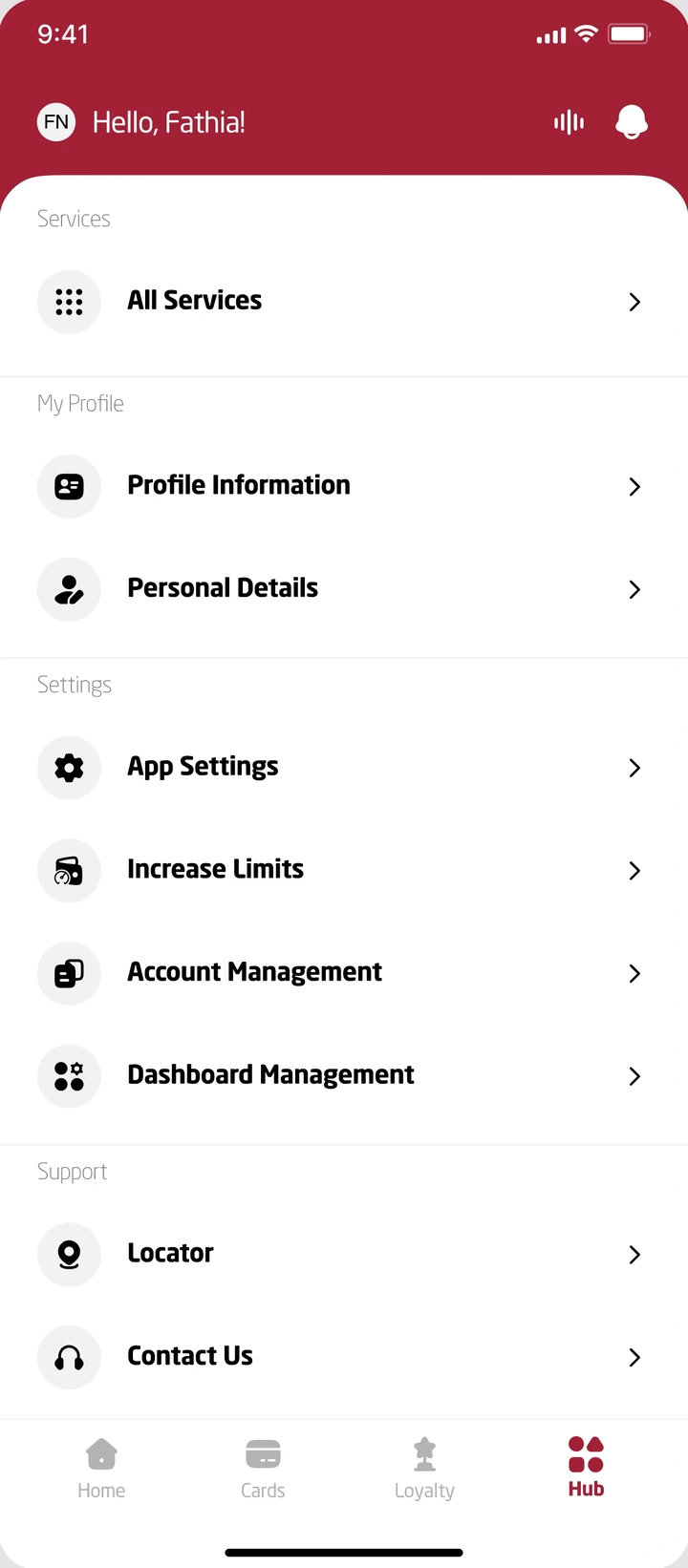Switch to the Home tab
Viewport: 688px width, 1568px height.
(x=101, y=1470)
